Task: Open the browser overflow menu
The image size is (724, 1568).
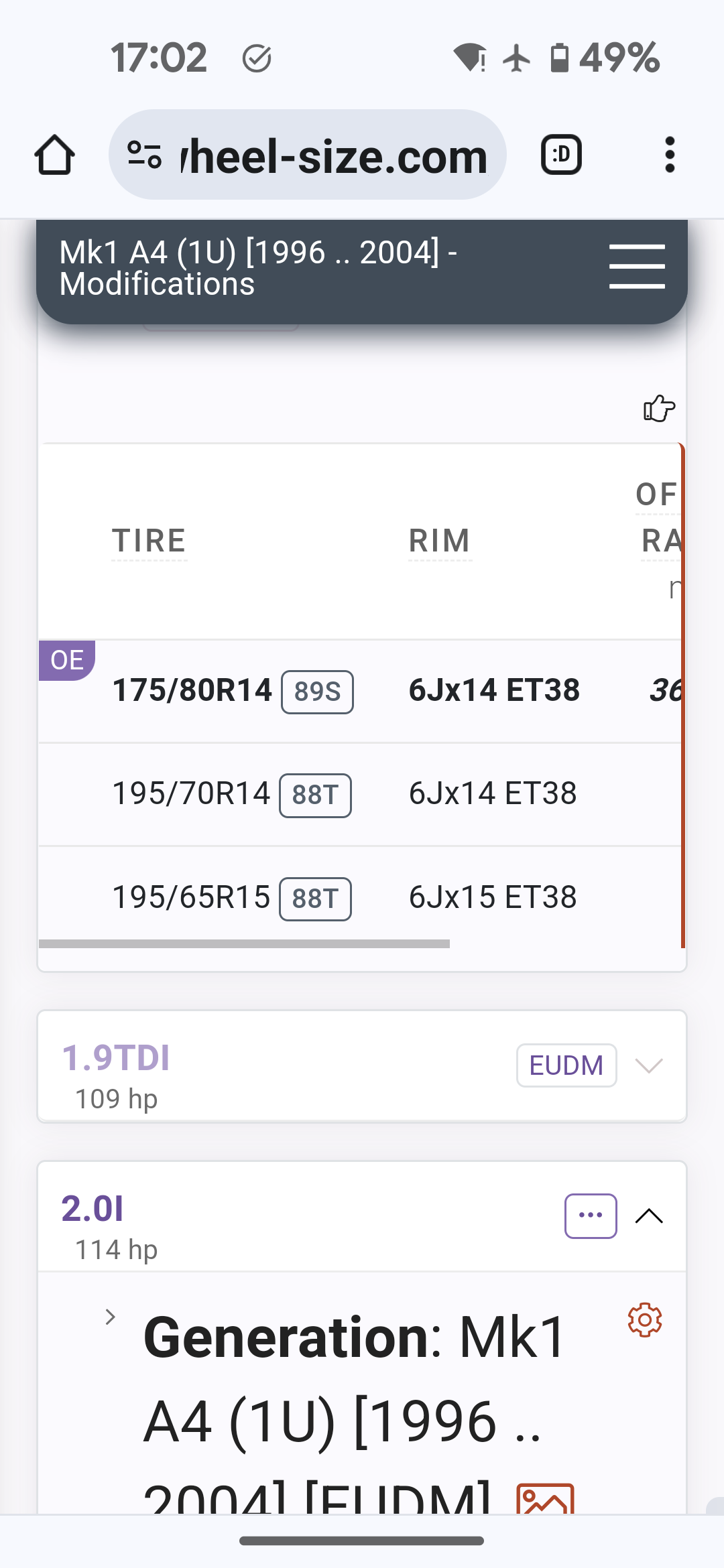Action: 669,155
